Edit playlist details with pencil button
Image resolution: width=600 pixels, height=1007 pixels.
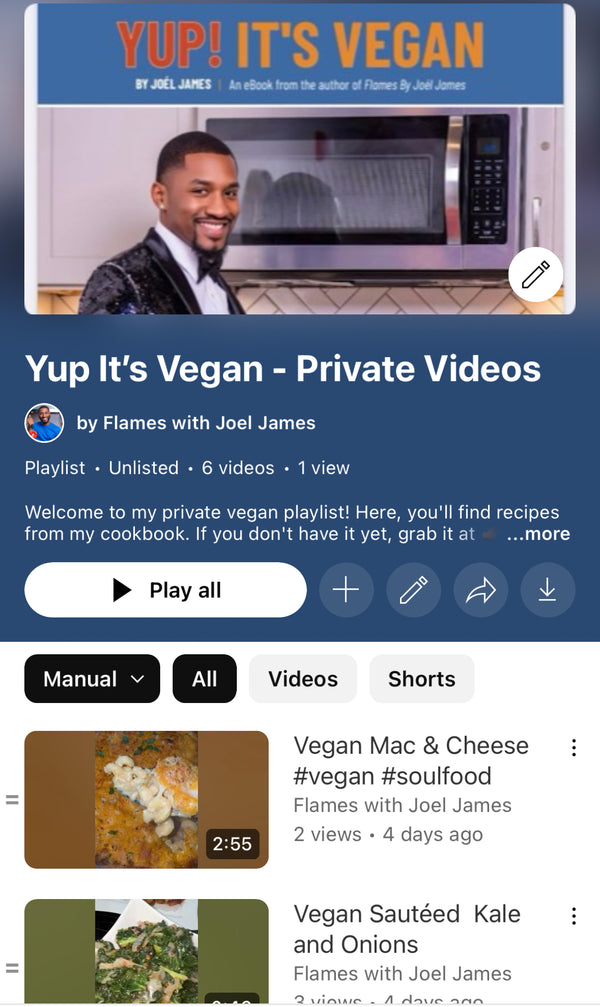click(x=413, y=590)
